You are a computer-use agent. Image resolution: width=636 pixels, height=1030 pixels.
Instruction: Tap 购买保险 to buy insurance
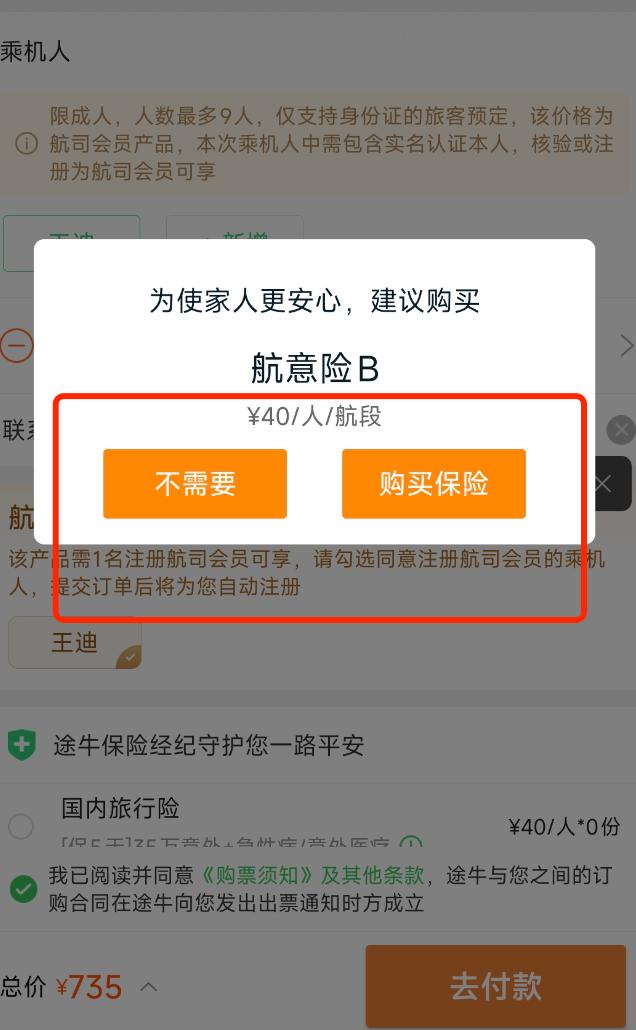(433, 484)
